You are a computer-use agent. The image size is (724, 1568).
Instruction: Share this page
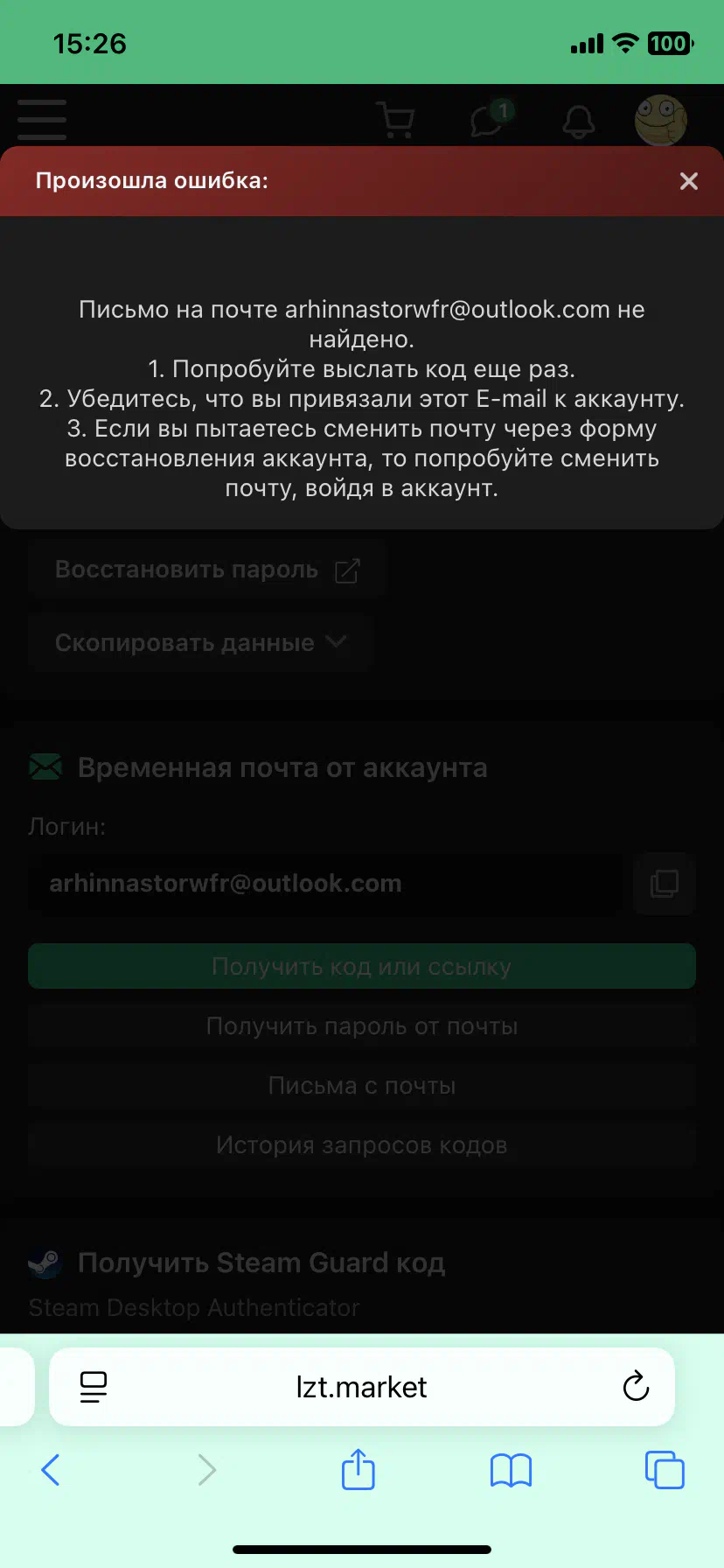(x=358, y=1469)
